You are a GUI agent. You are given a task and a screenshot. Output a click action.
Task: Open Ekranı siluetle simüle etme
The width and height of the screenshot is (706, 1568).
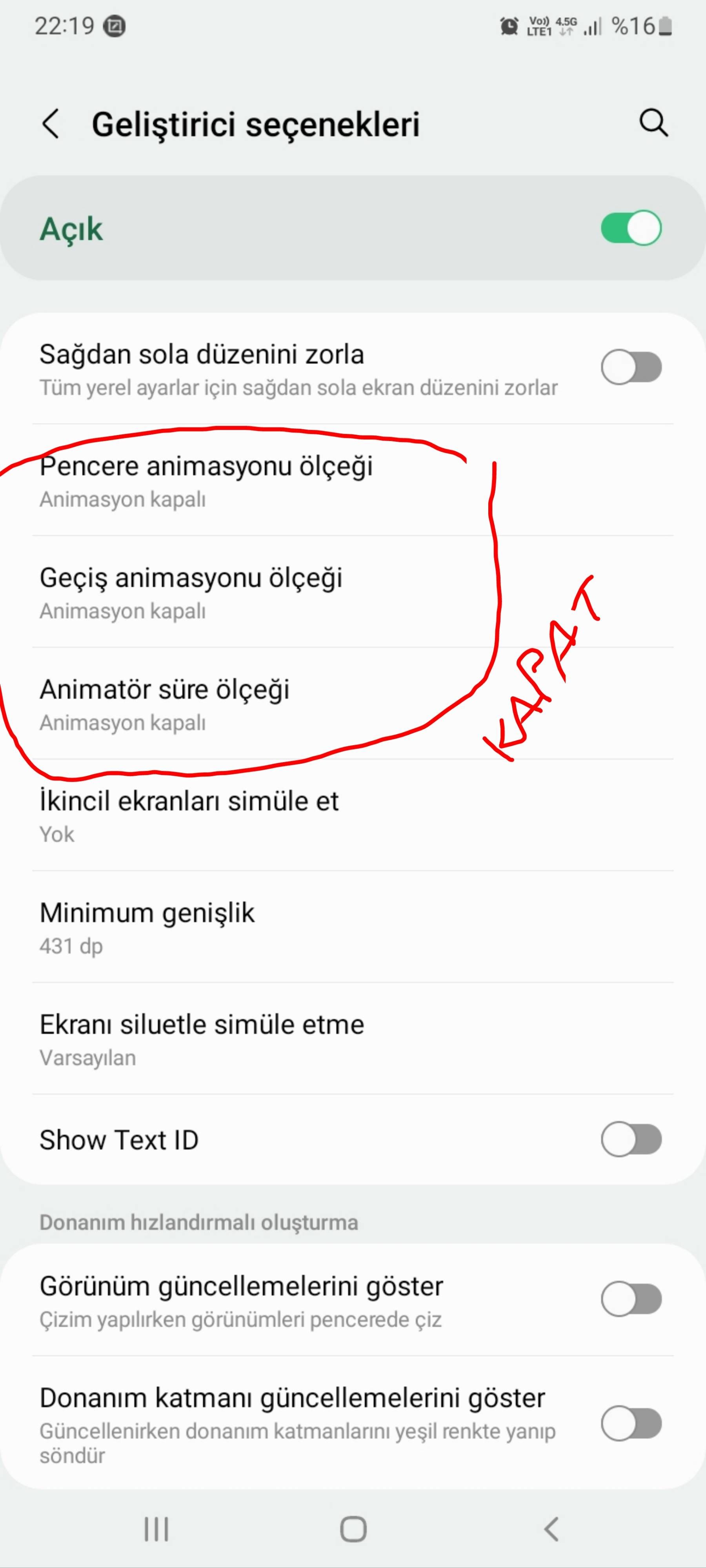[201, 1039]
